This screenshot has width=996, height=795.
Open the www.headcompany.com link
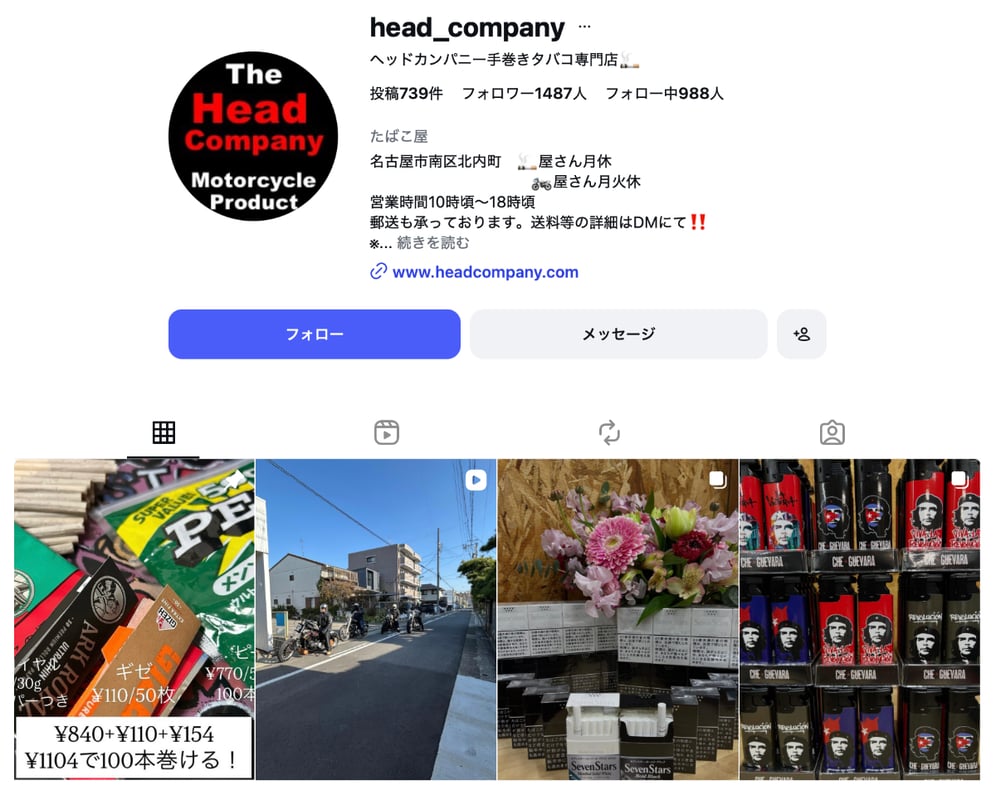pyautogui.click(x=485, y=272)
